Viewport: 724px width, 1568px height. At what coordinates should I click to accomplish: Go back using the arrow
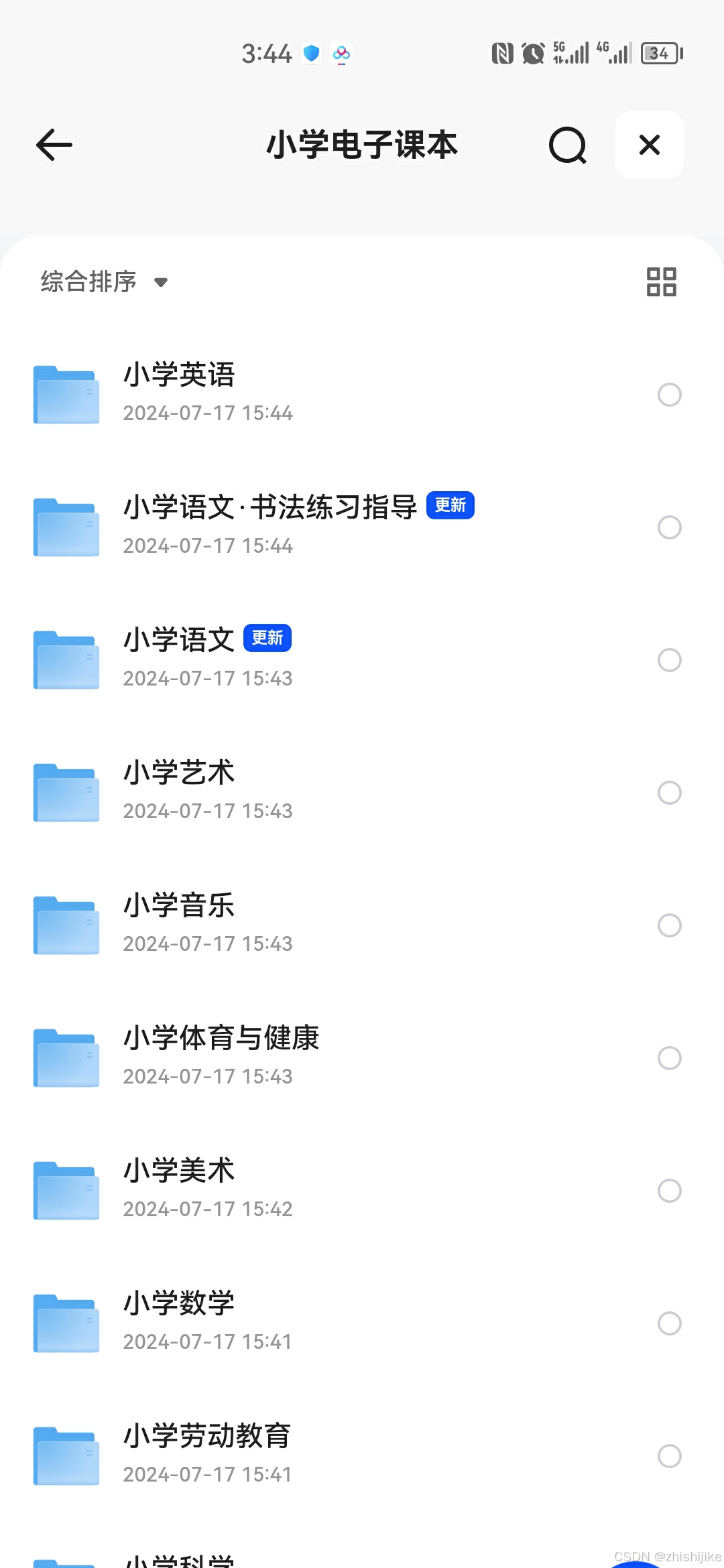tap(54, 145)
